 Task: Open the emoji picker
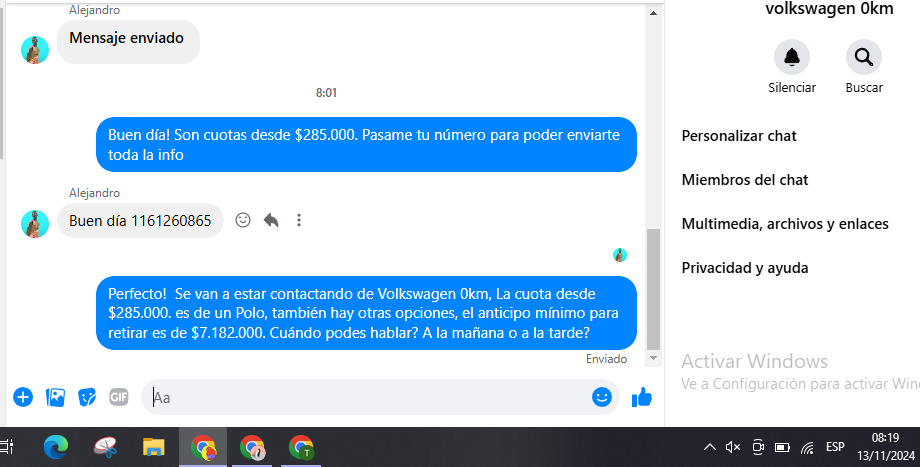click(602, 397)
